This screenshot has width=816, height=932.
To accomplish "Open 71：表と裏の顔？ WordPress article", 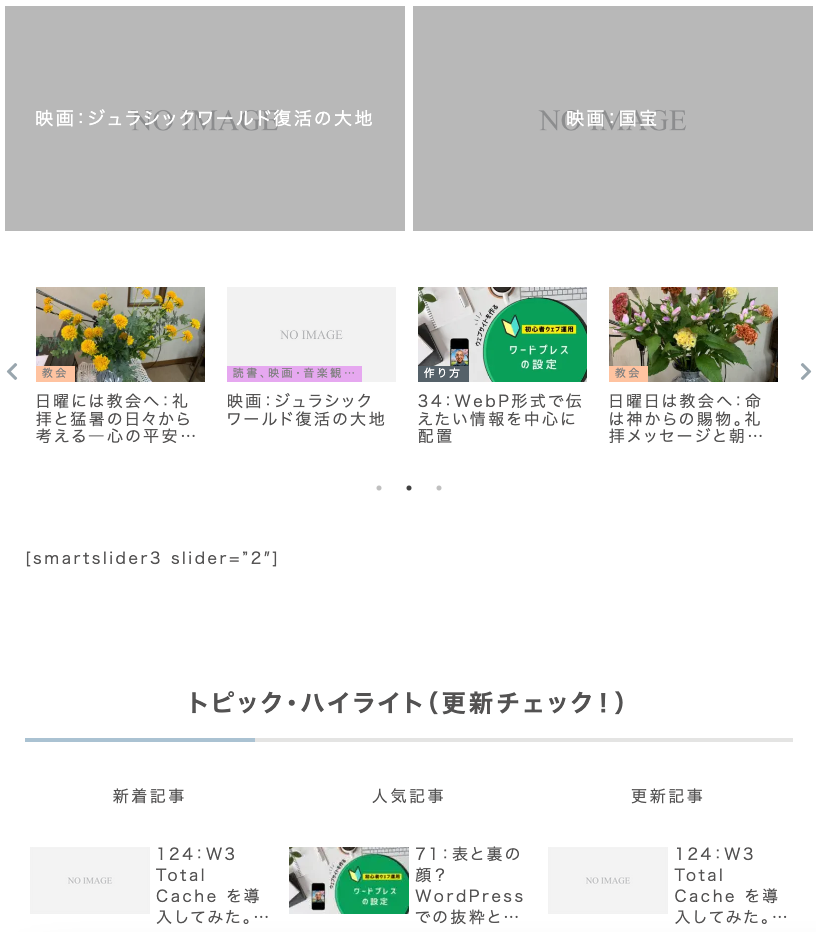I will 470,885.
